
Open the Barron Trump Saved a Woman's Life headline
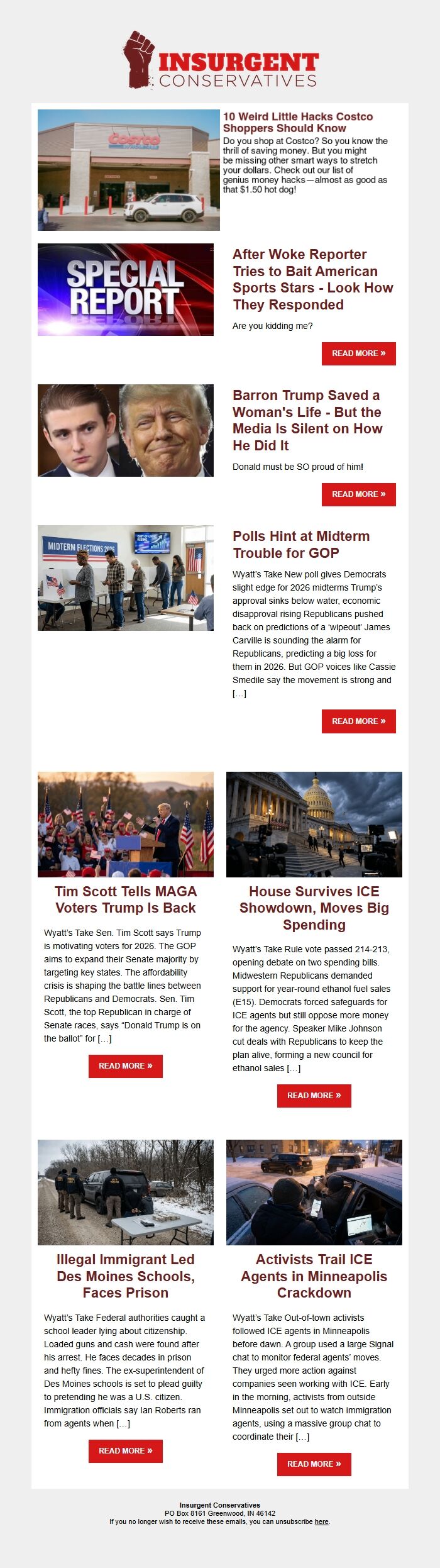(x=307, y=420)
